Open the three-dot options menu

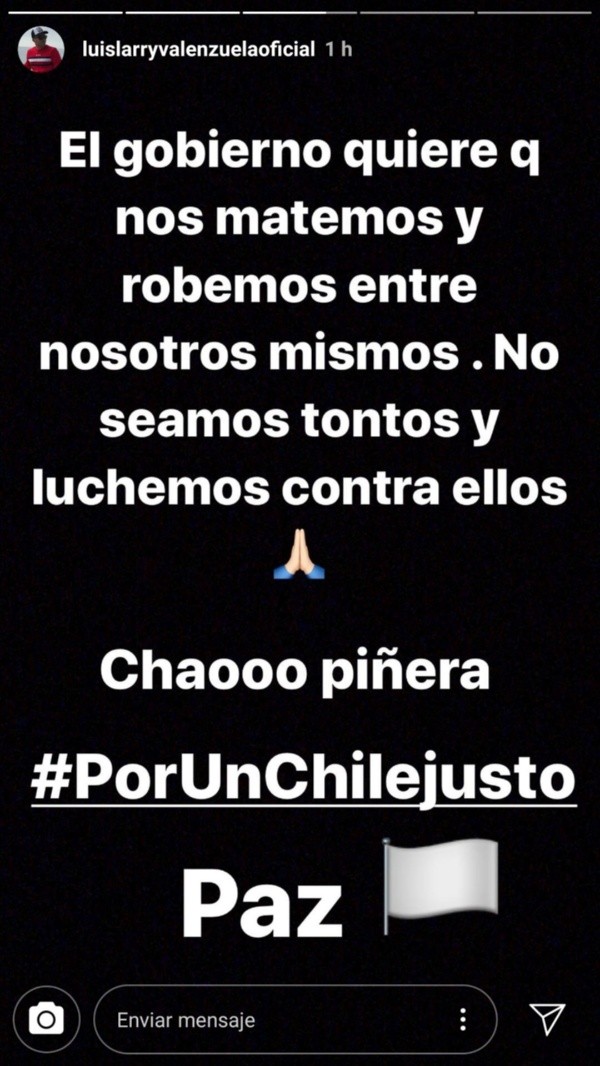(462, 1019)
